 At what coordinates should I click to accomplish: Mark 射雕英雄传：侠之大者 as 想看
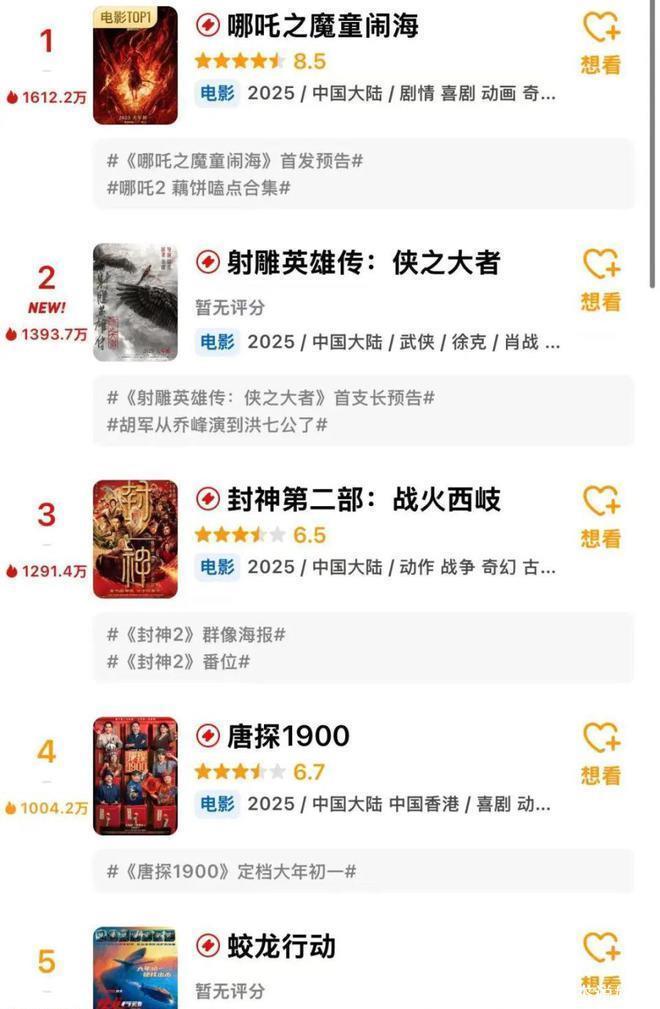click(601, 279)
